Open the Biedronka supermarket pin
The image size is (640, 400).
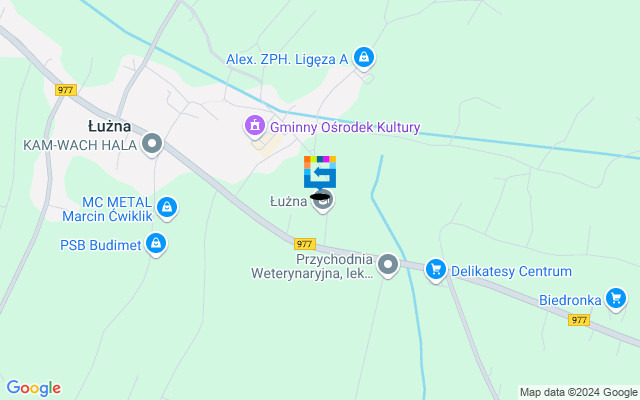[x=617, y=298]
